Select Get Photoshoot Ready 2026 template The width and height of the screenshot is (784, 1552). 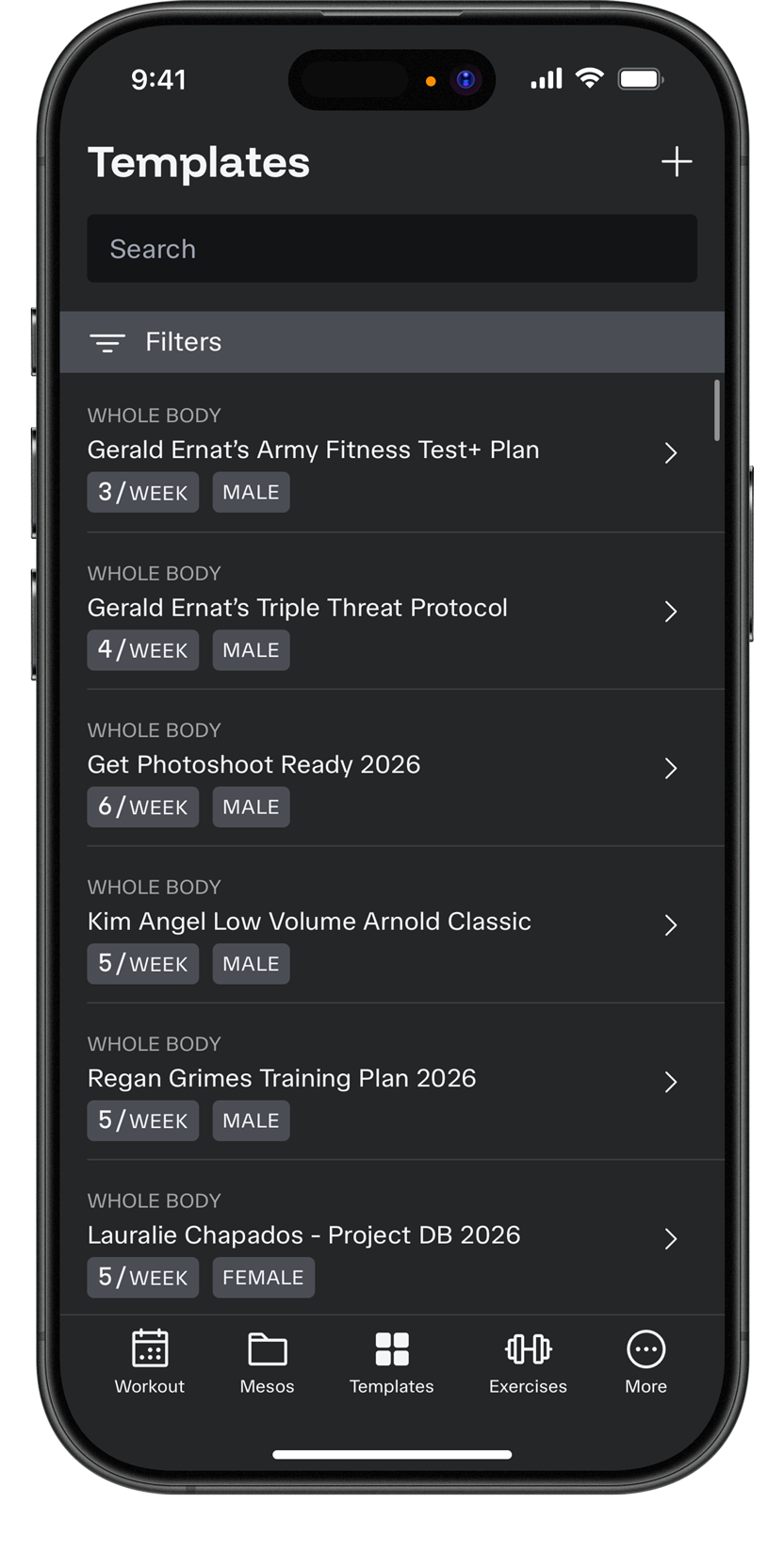coord(382,766)
